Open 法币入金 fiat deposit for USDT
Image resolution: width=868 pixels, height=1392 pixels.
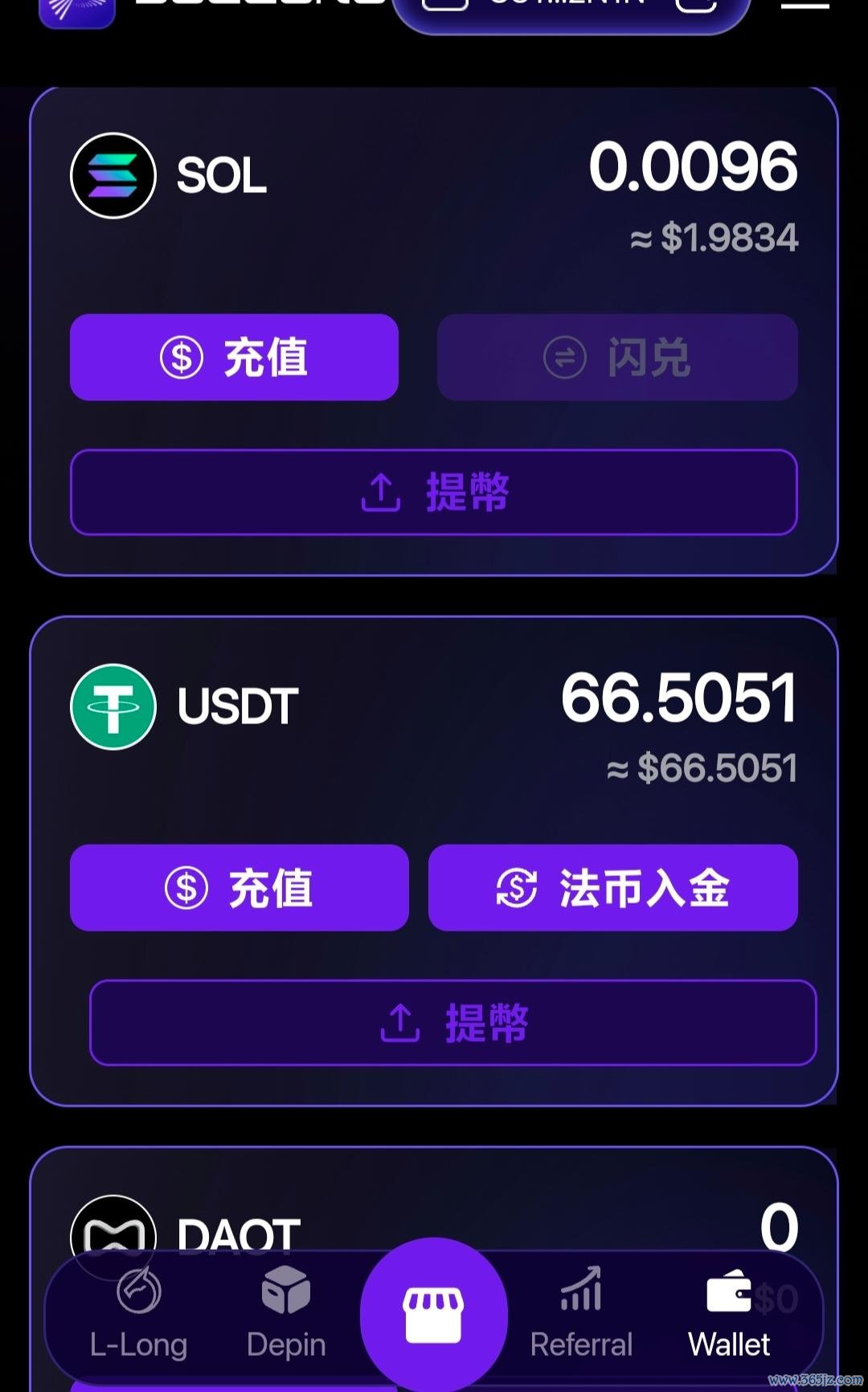(x=612, y=888)
